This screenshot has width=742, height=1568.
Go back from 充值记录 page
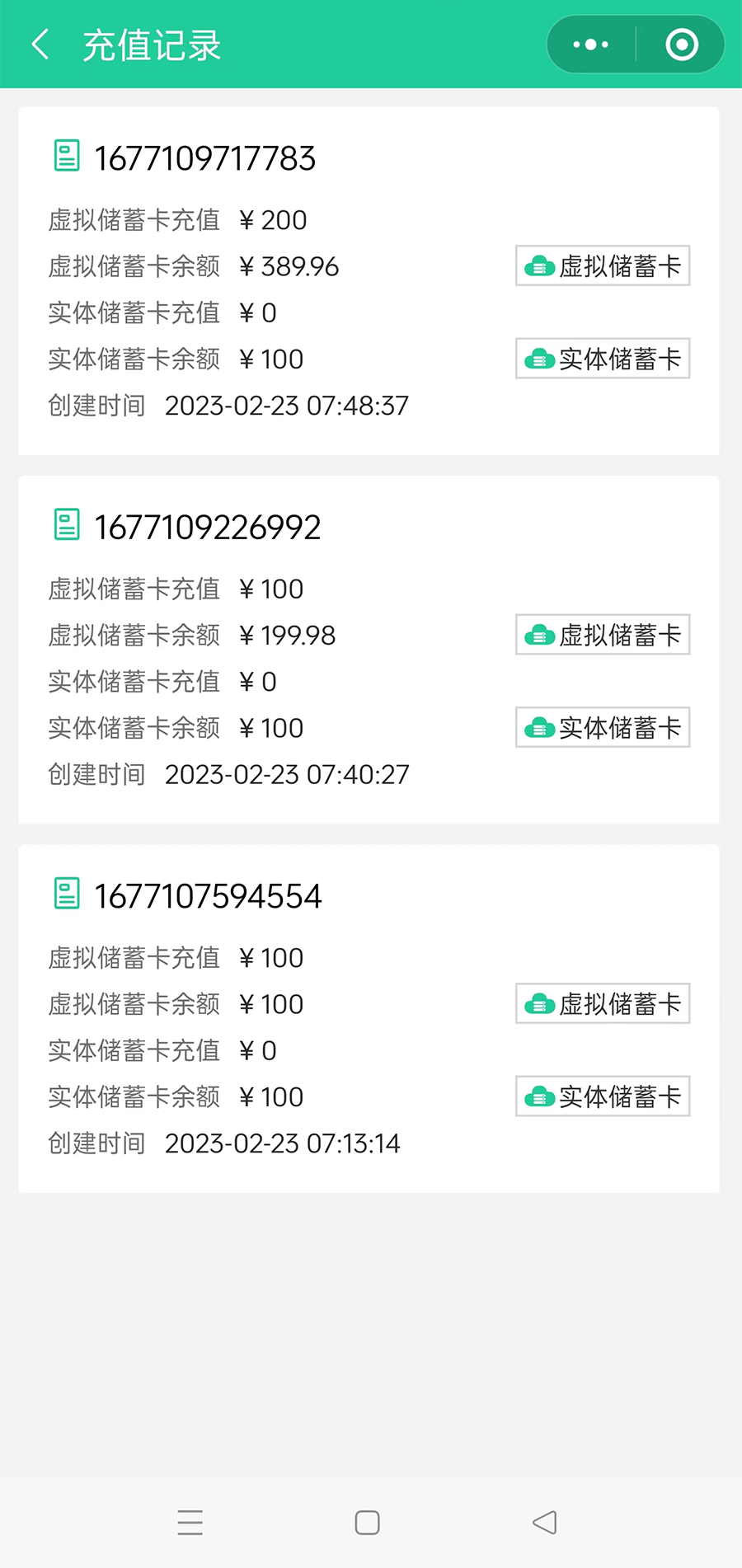point(40,45)
